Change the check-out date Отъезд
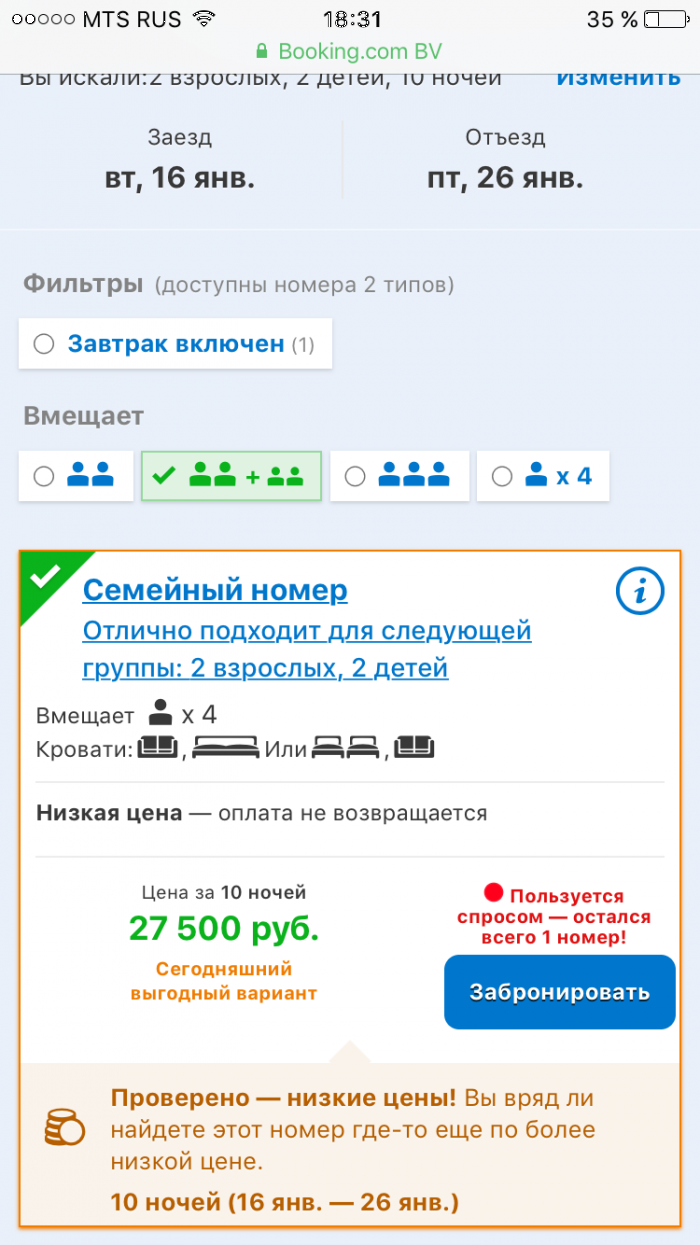 [505, 160]
